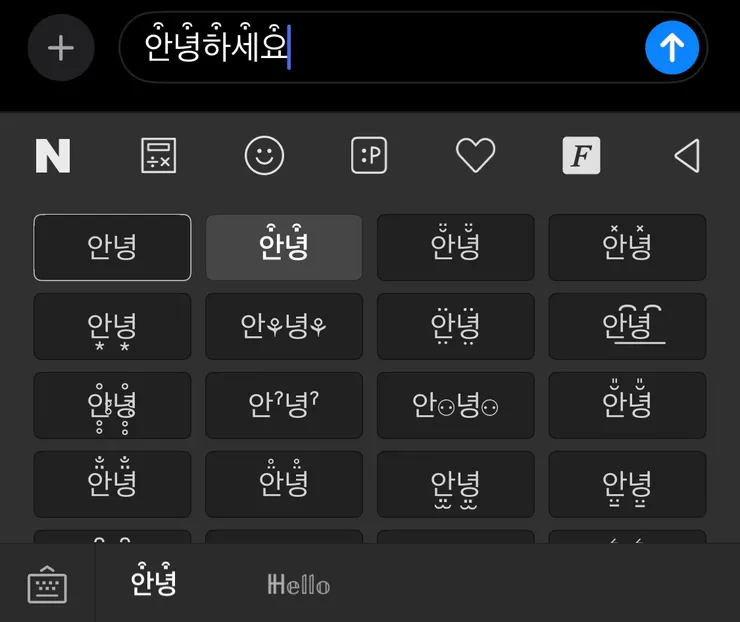The height and width of the screenshot is (622, 740).
Task: Choose the 안?녕? question mark style
Action: [284, 405]
